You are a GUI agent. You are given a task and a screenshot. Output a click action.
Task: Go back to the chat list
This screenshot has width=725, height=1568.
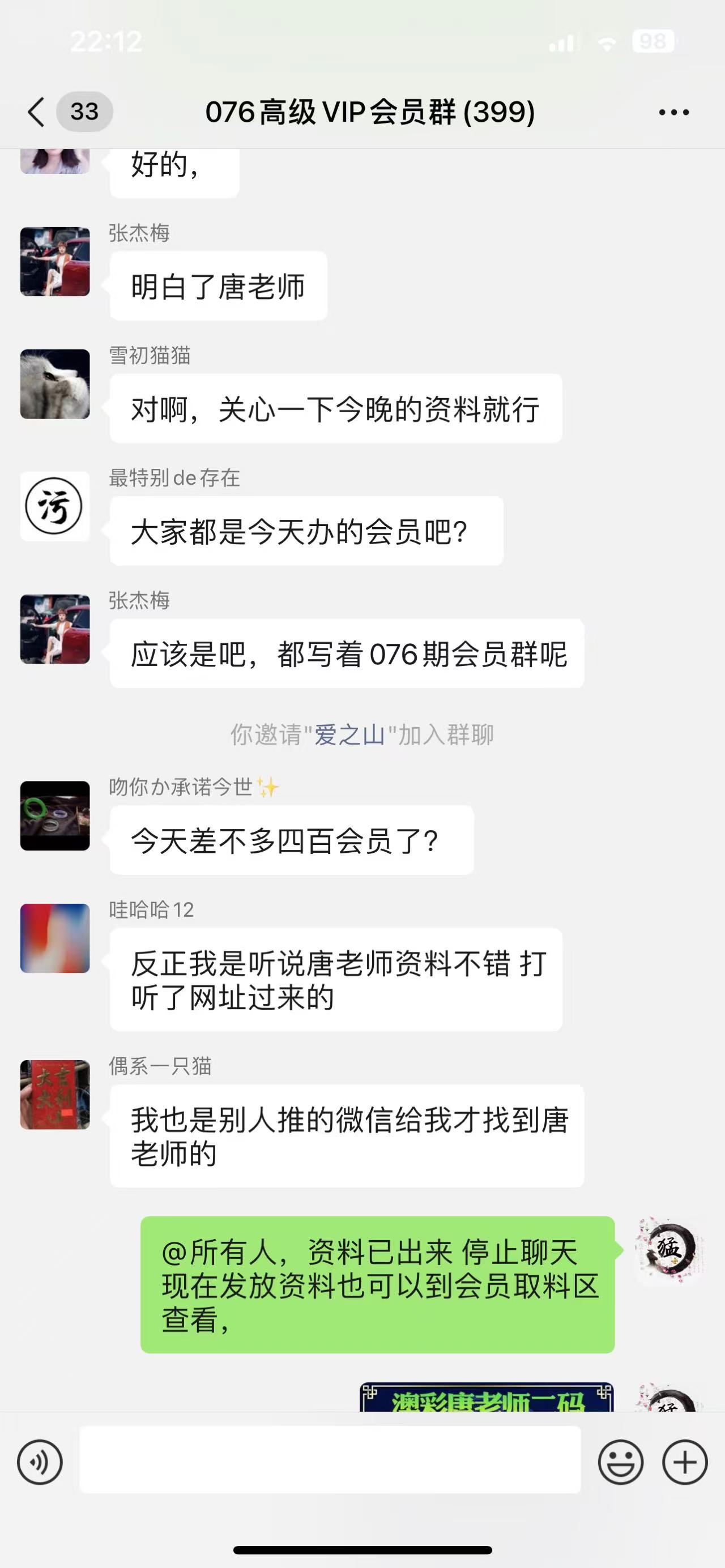(x=36, y=112)
